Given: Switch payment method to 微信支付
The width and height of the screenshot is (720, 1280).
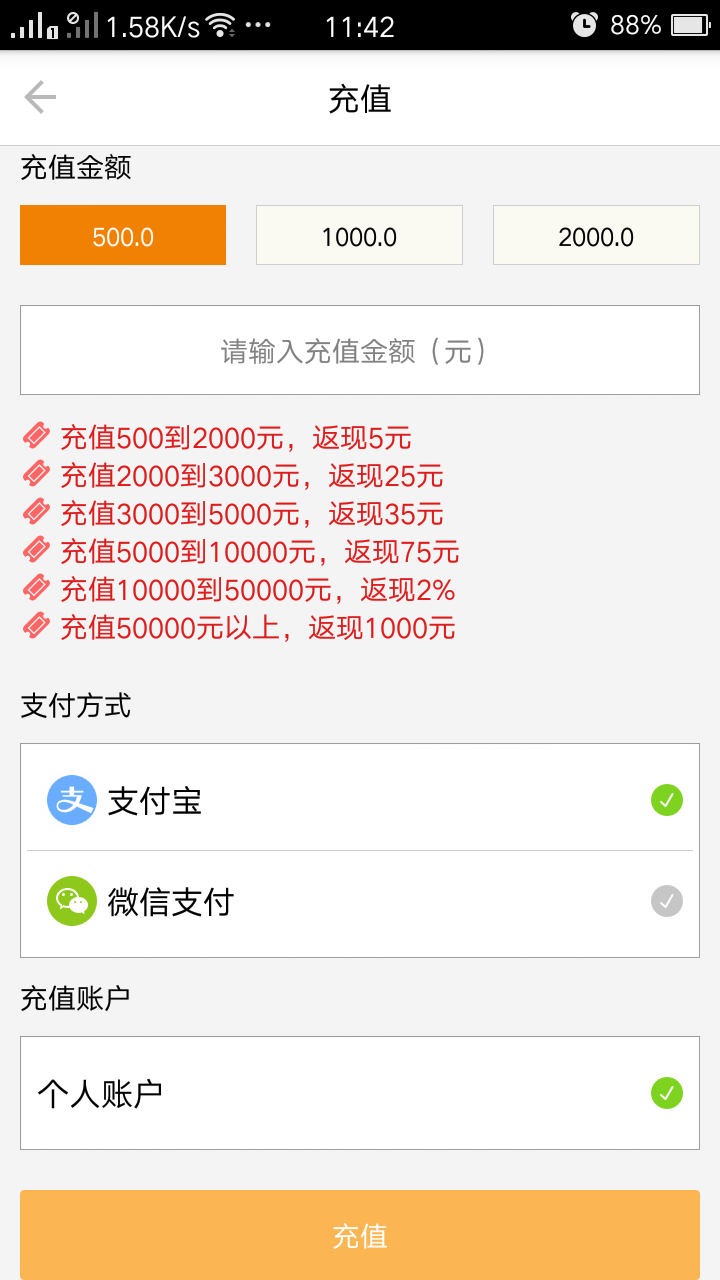Looking at the screenshot, I should point(360,902).
